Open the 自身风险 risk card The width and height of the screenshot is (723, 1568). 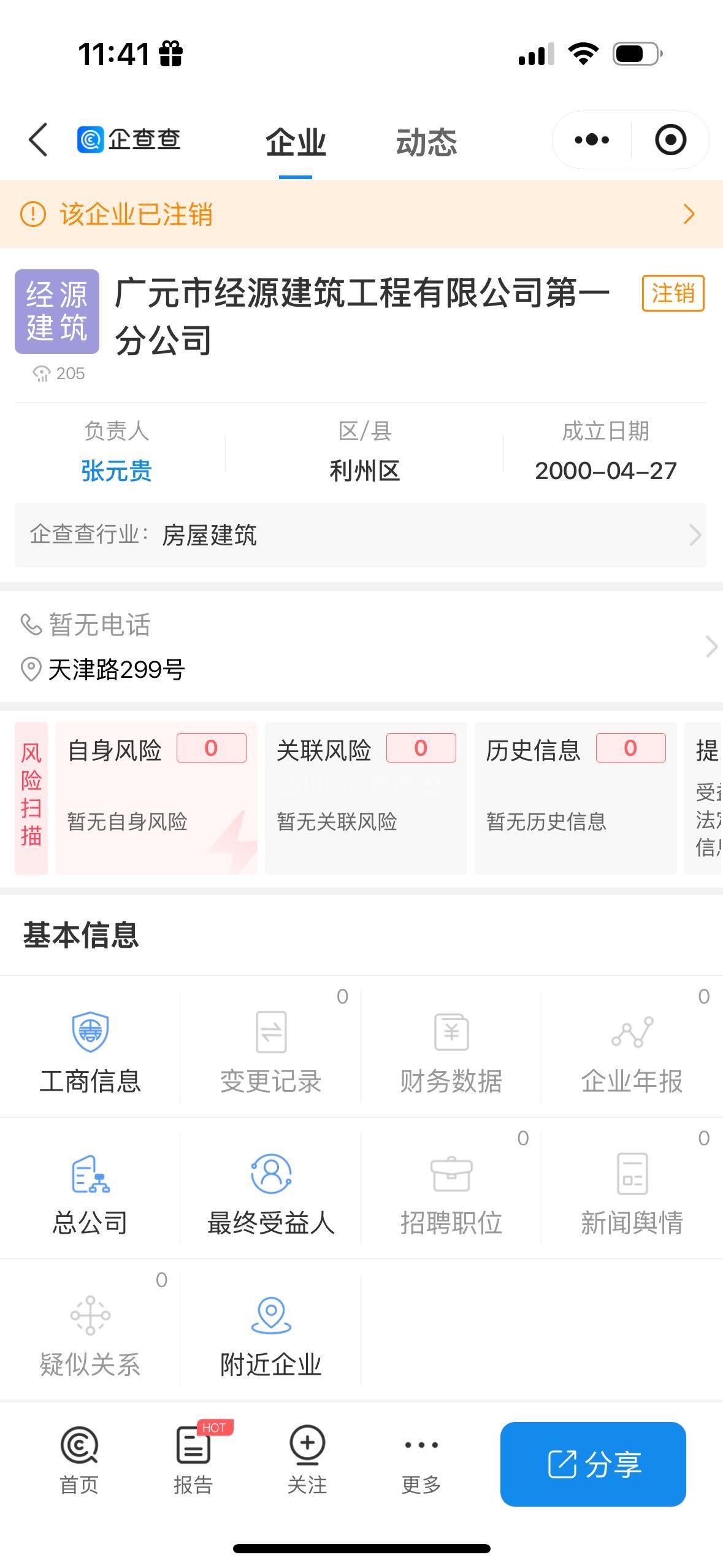click(156, 797)
